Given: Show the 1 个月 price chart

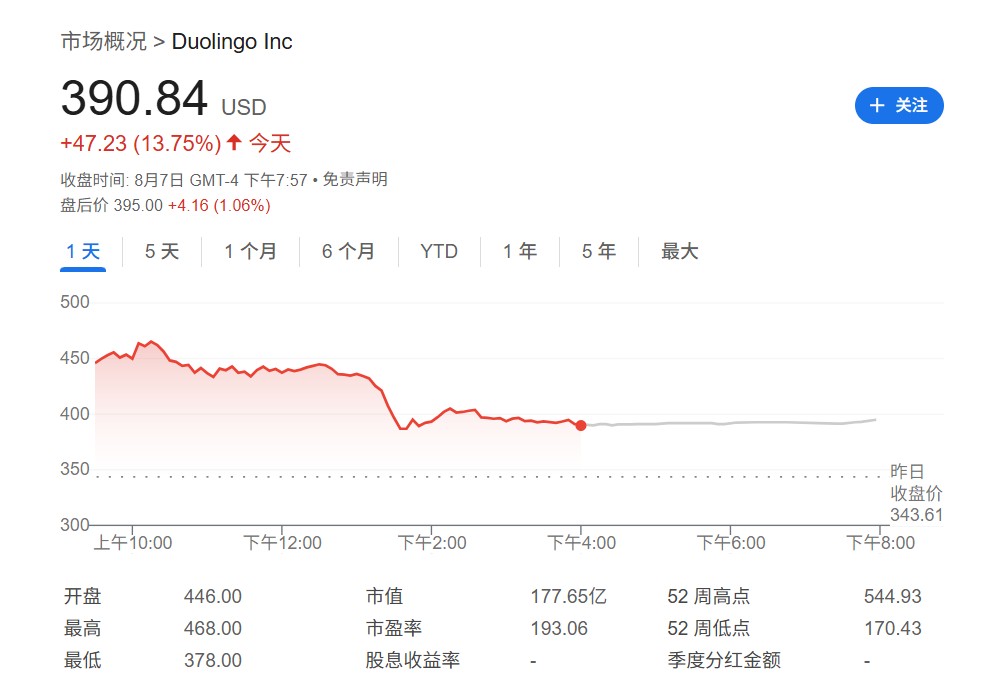Looking at the screenshot, I should (250, 252).
